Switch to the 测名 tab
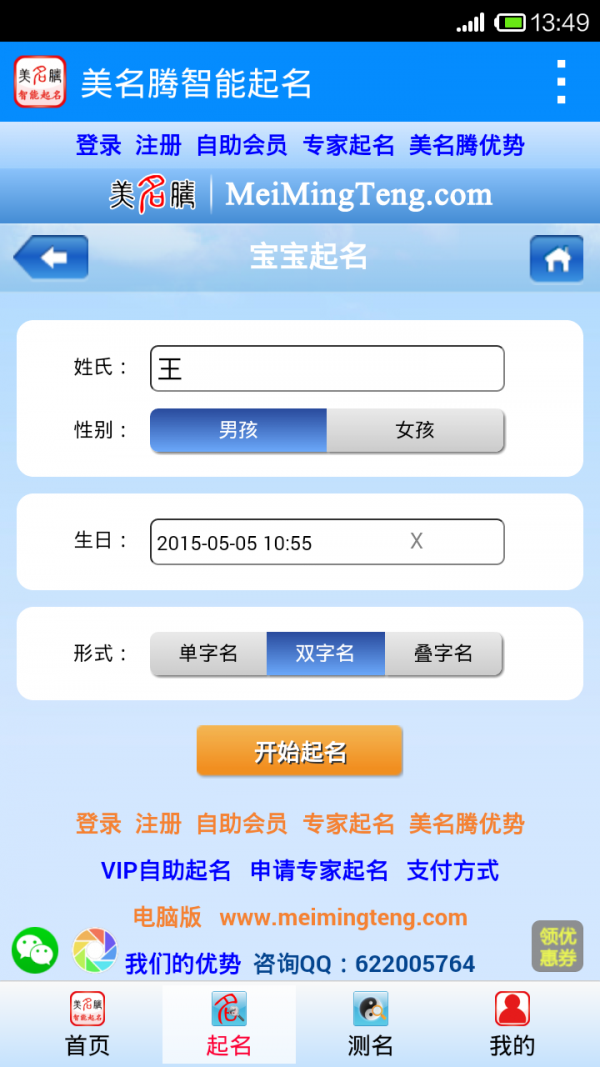600x1067 pixels. (370, 1025)
